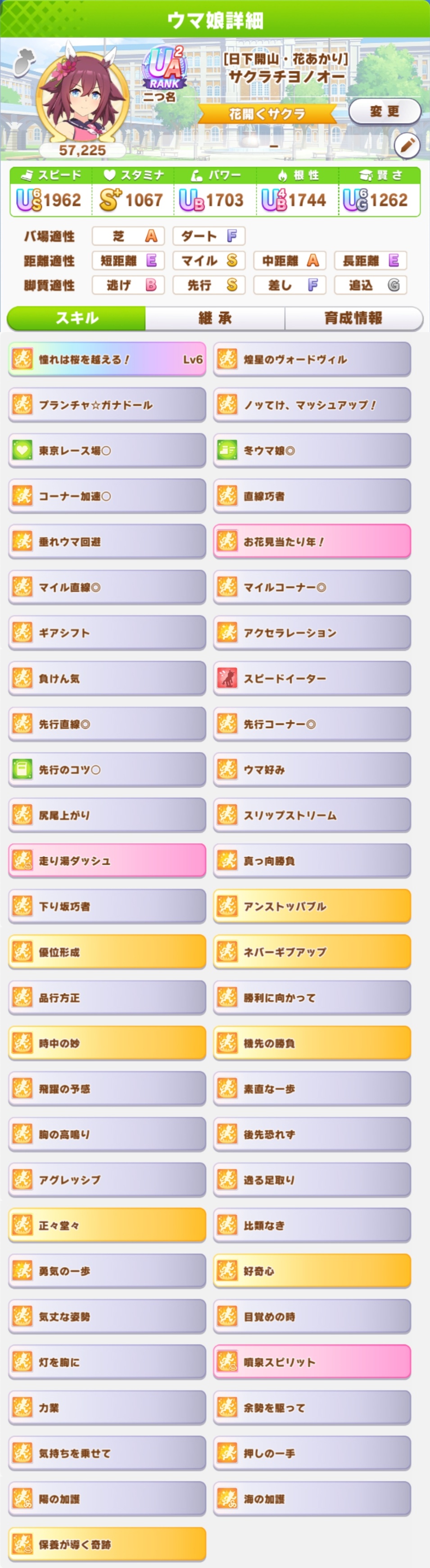
Task: Tap the 源泉スピリット skill
Action: coord(312,1362)
